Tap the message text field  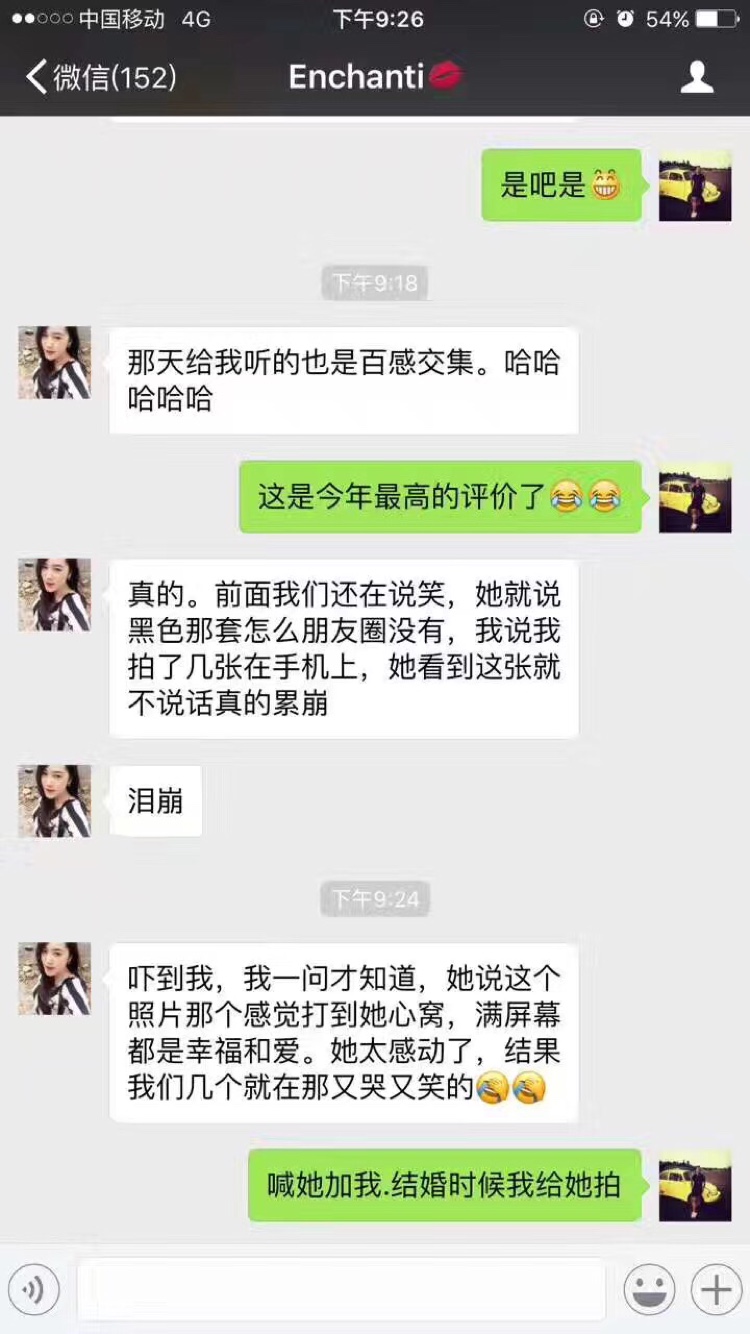click(341, 1290)
